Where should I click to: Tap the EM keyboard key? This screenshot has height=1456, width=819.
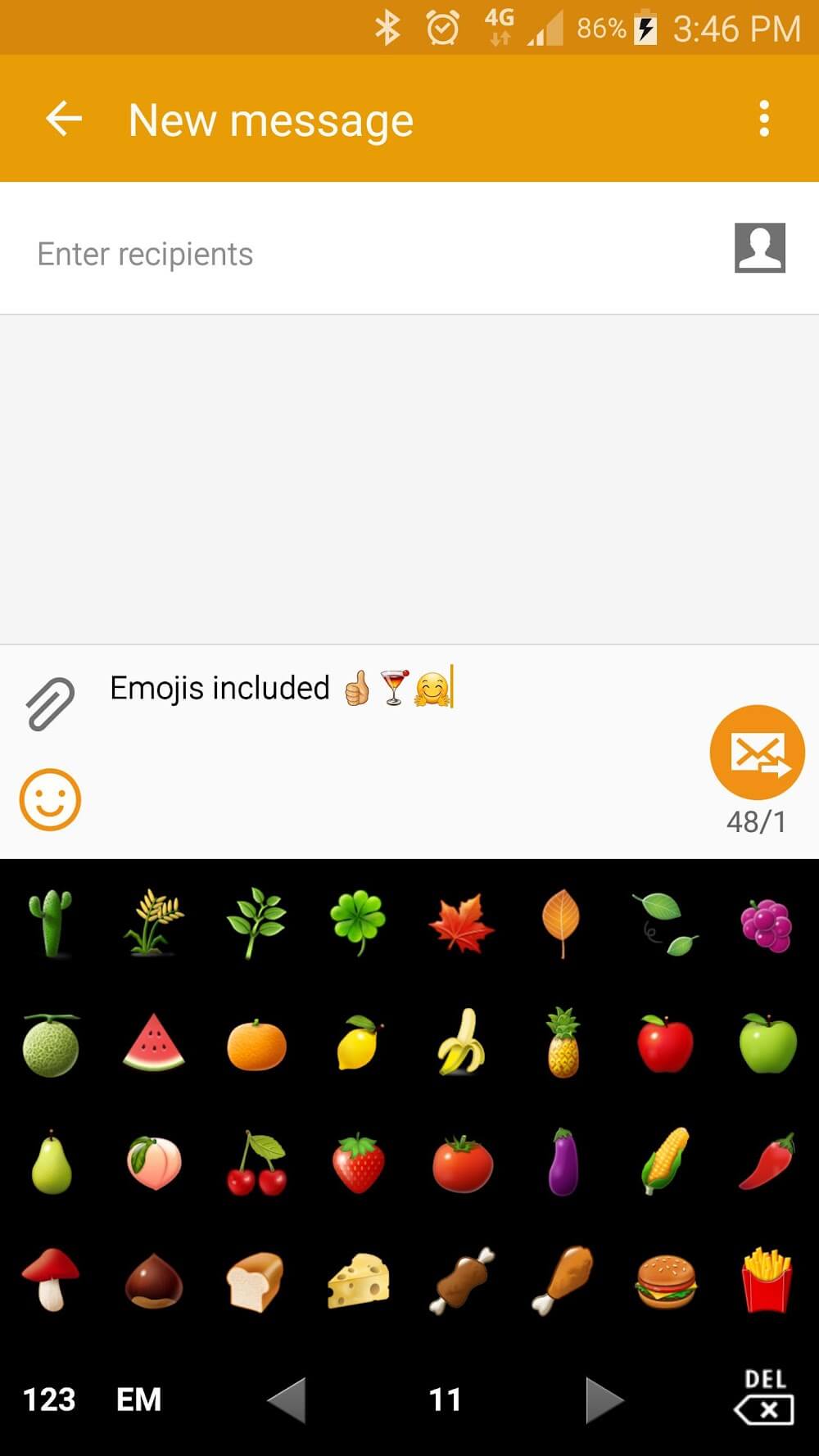[x=138, y=1399]
